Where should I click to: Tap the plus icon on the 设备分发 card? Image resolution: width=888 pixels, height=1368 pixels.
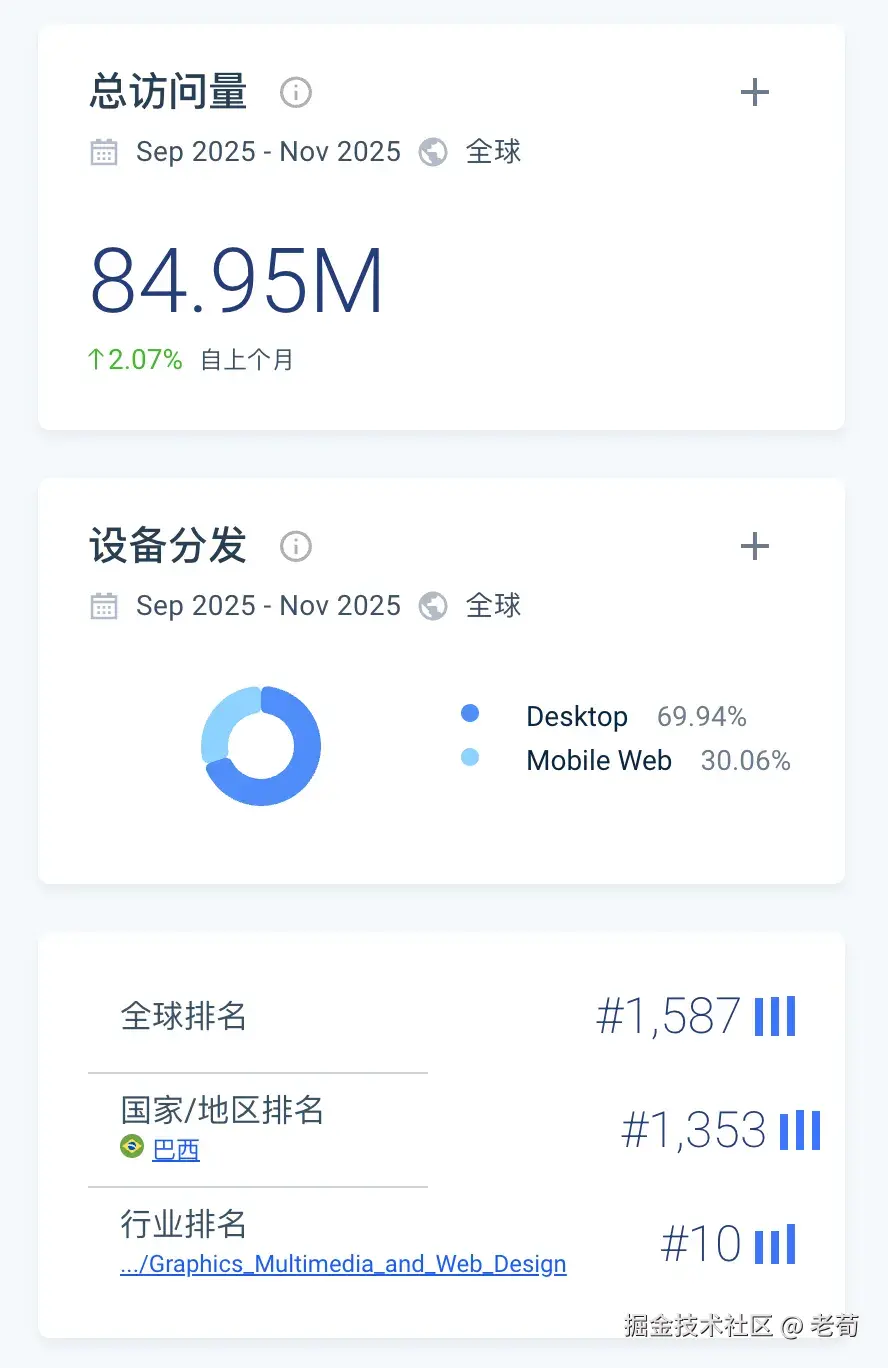pyautogui.click(x=754, y=546)
